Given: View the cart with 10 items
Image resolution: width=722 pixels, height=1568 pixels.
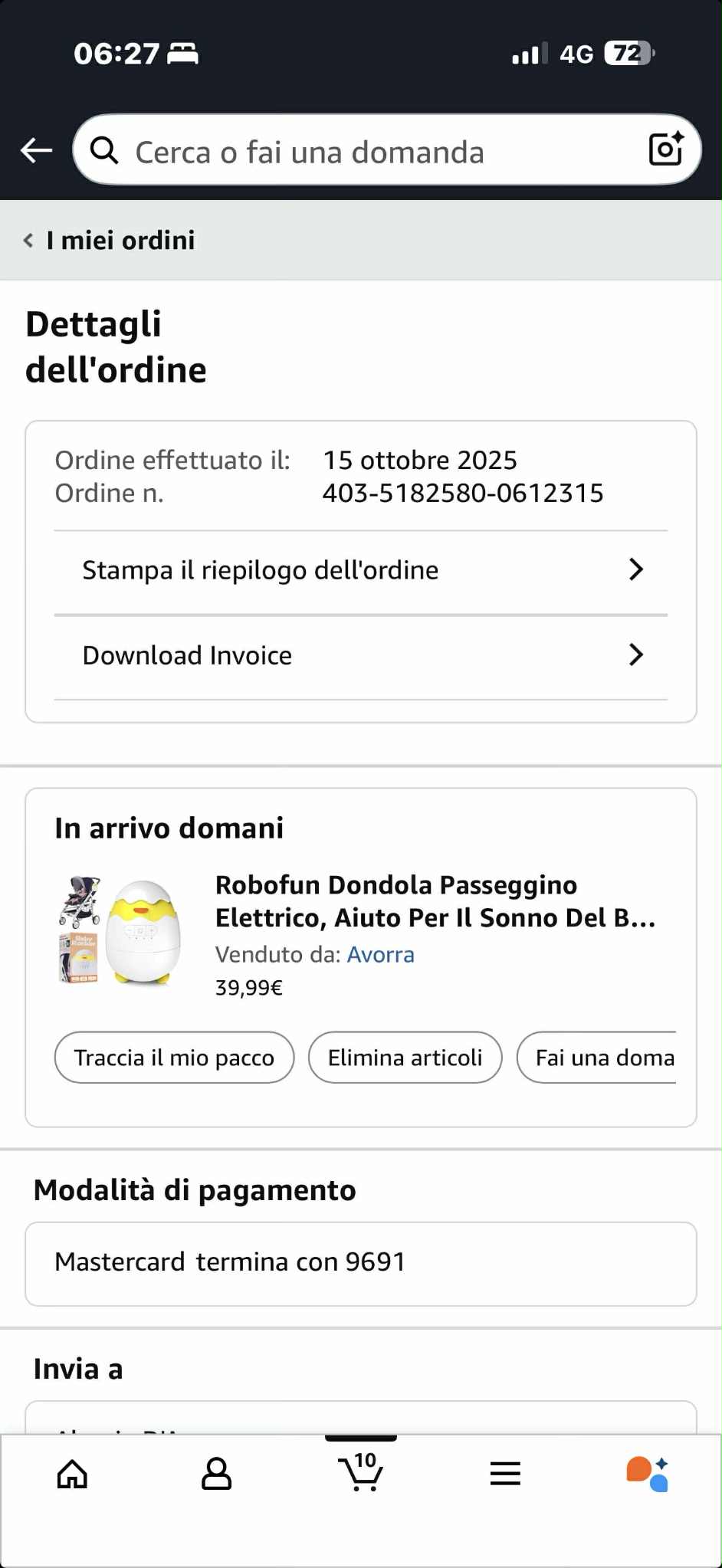Looking at the screenshot, I should [360, 1472].
